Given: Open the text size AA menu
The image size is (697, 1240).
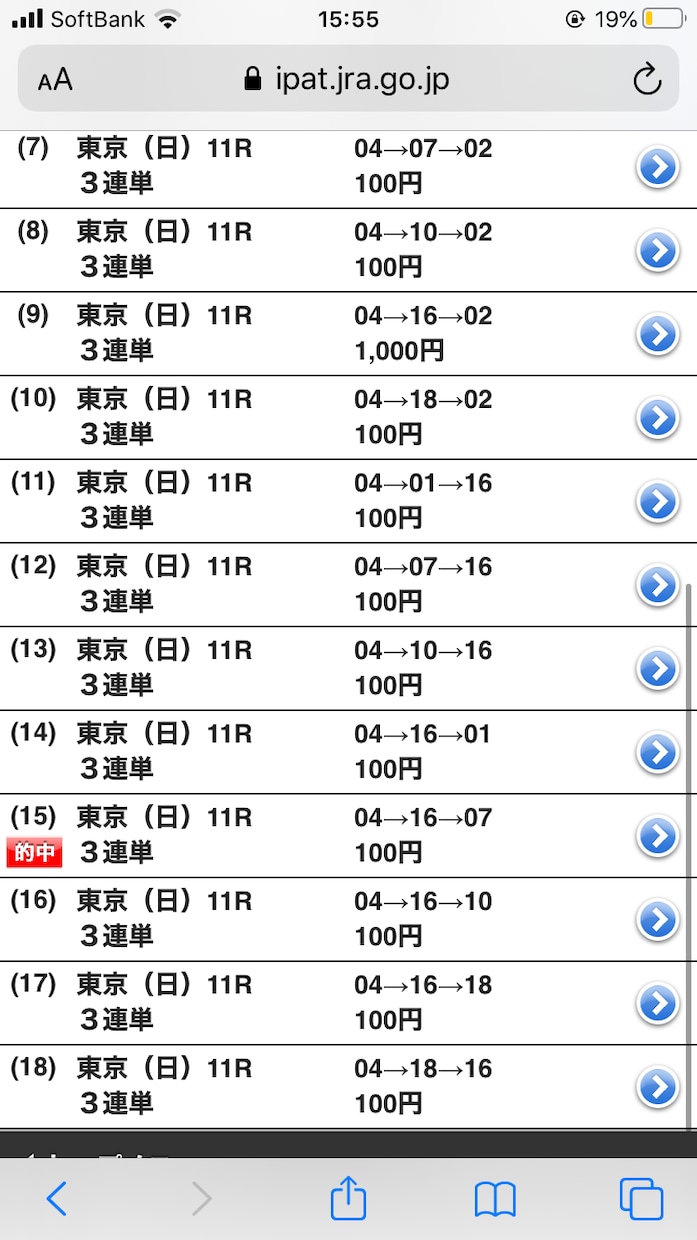Looking at the screenshot, I should pyautogui.click(x=55, y=80).
